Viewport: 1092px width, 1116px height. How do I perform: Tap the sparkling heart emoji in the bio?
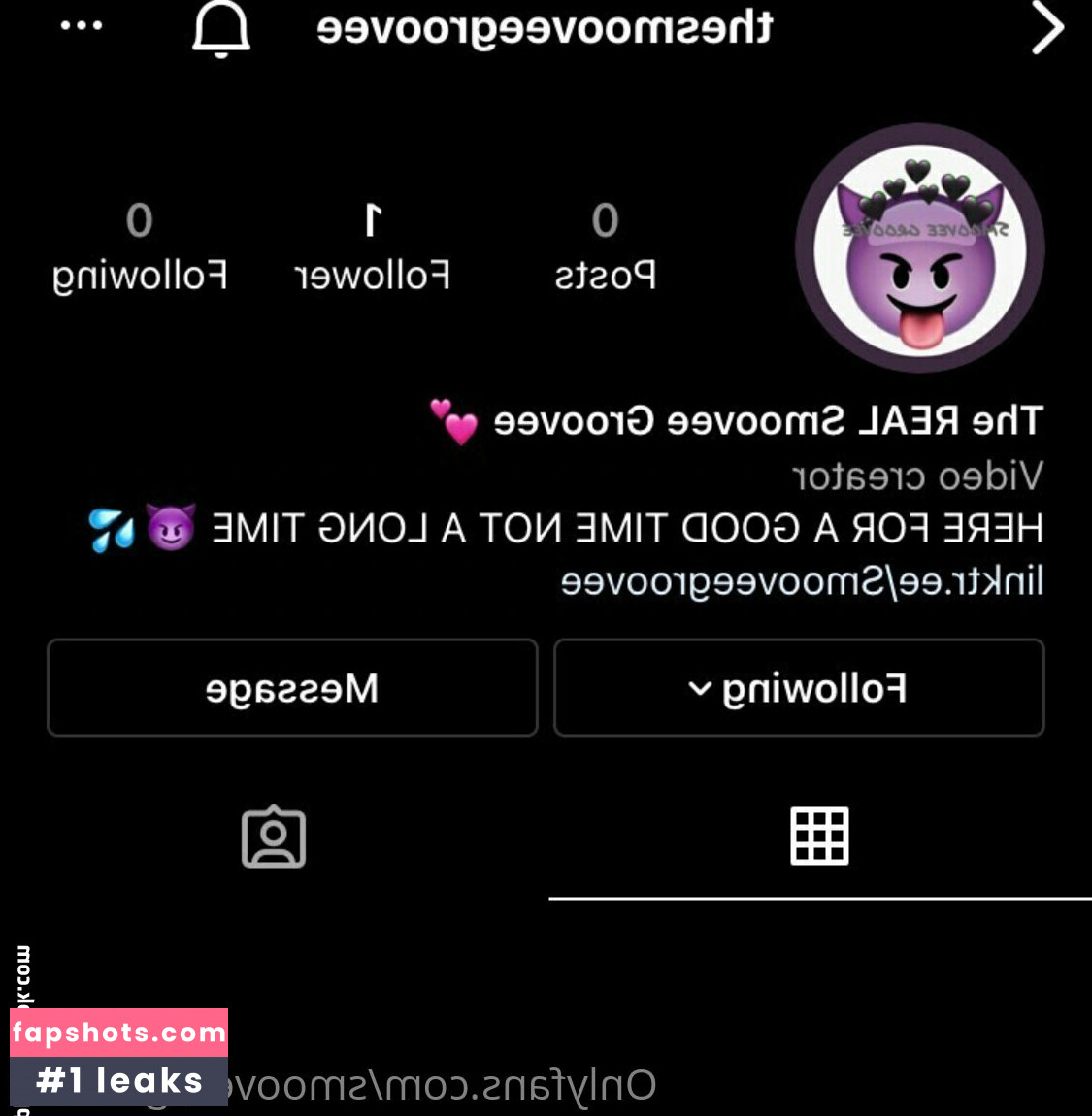tap(456, 419)
